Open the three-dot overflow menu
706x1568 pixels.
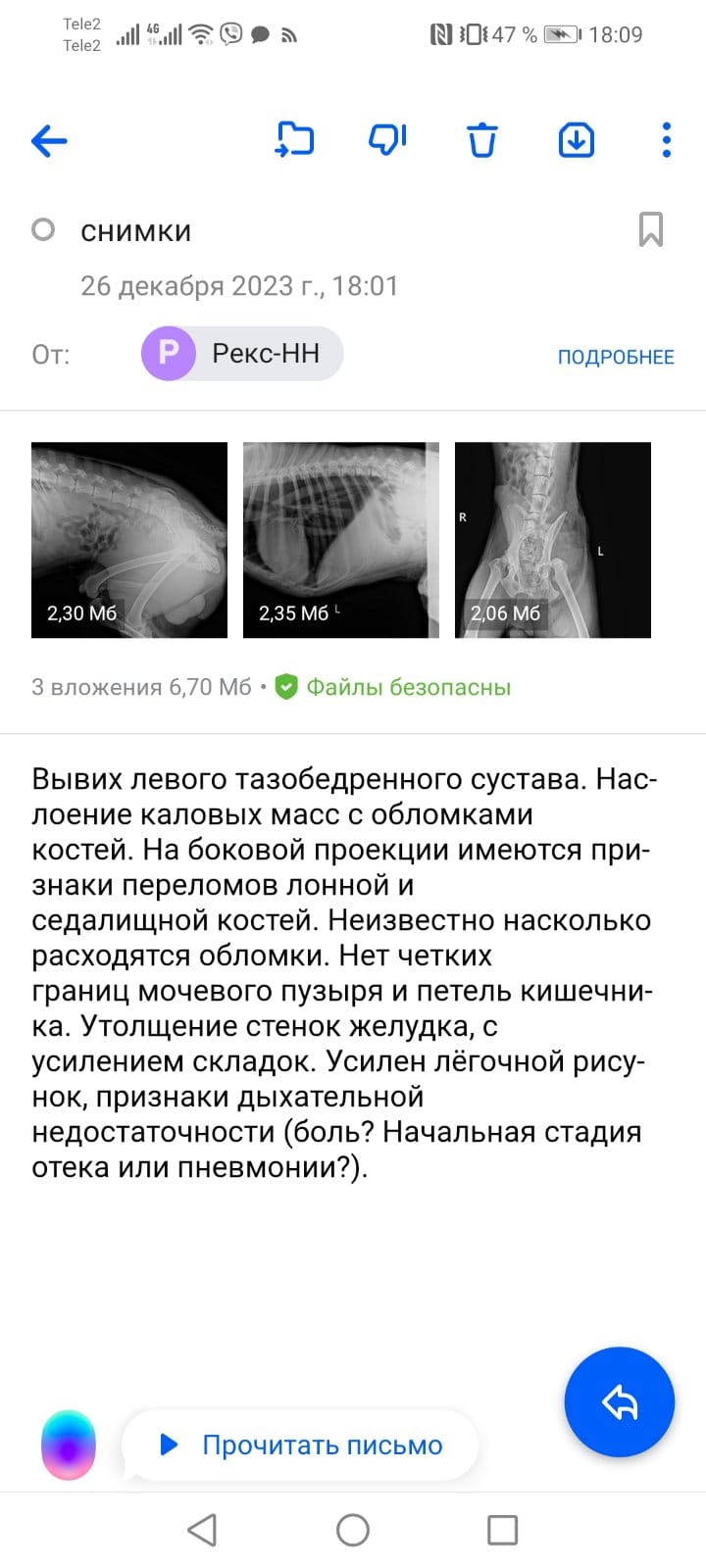click(667, 140)
